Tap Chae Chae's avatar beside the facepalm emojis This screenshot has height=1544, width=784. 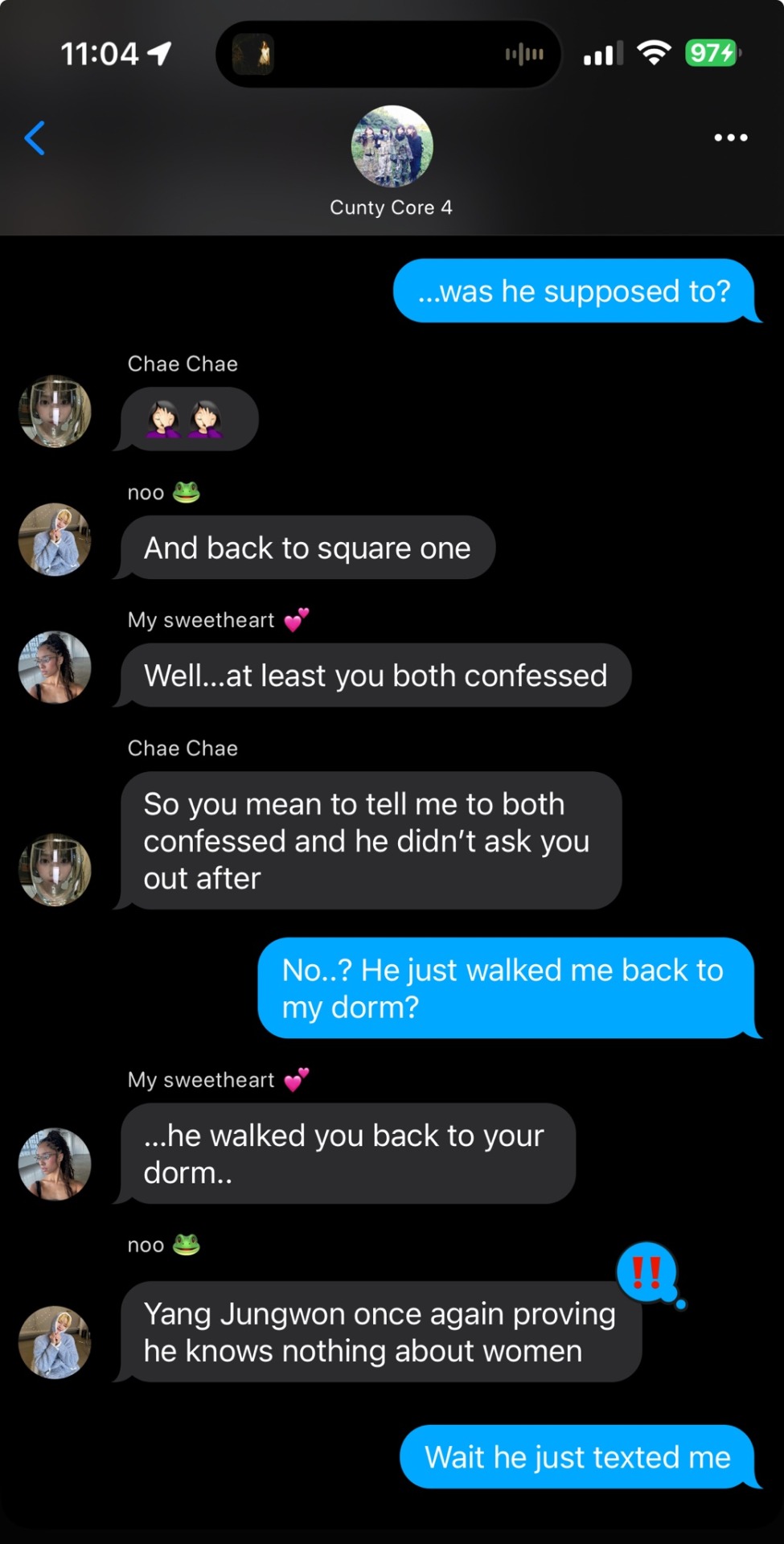pyautogui.click(x=55, y=411)
